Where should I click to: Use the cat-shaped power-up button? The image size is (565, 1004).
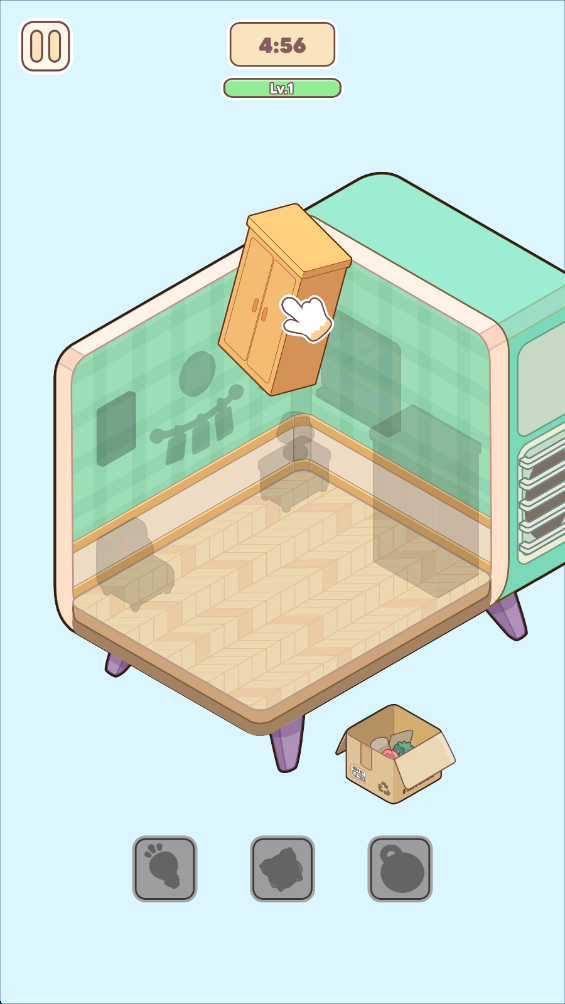pos(282,868)
